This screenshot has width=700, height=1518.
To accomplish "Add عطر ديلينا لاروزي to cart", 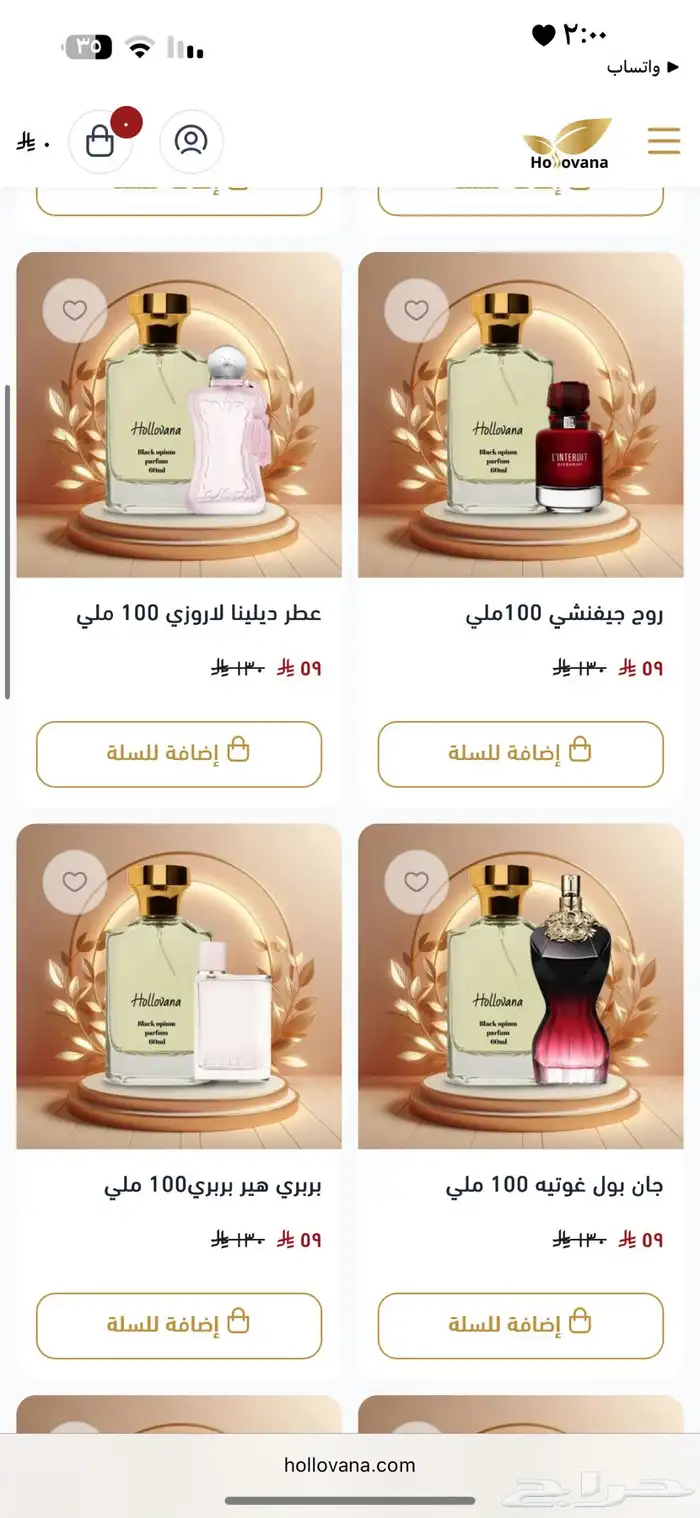I will click(x=179, y=754).
